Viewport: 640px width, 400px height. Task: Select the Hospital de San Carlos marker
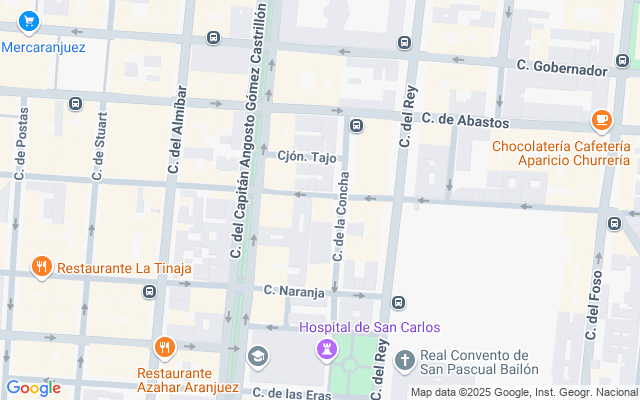(x=326, y=347)
